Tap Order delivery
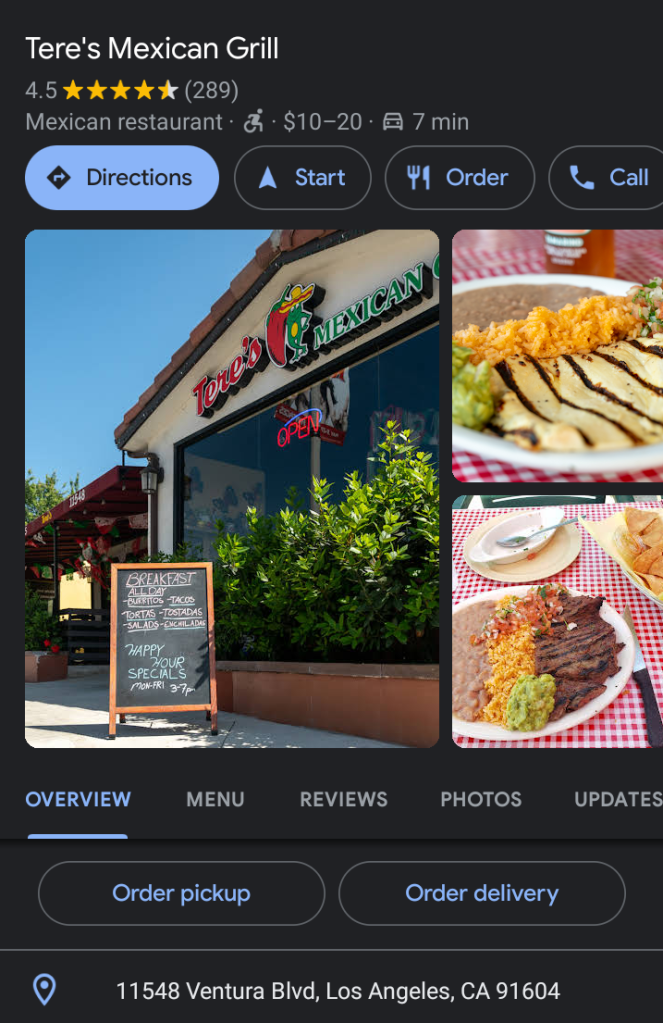This screenshot has width=663, height=1023. pos(481,893)
